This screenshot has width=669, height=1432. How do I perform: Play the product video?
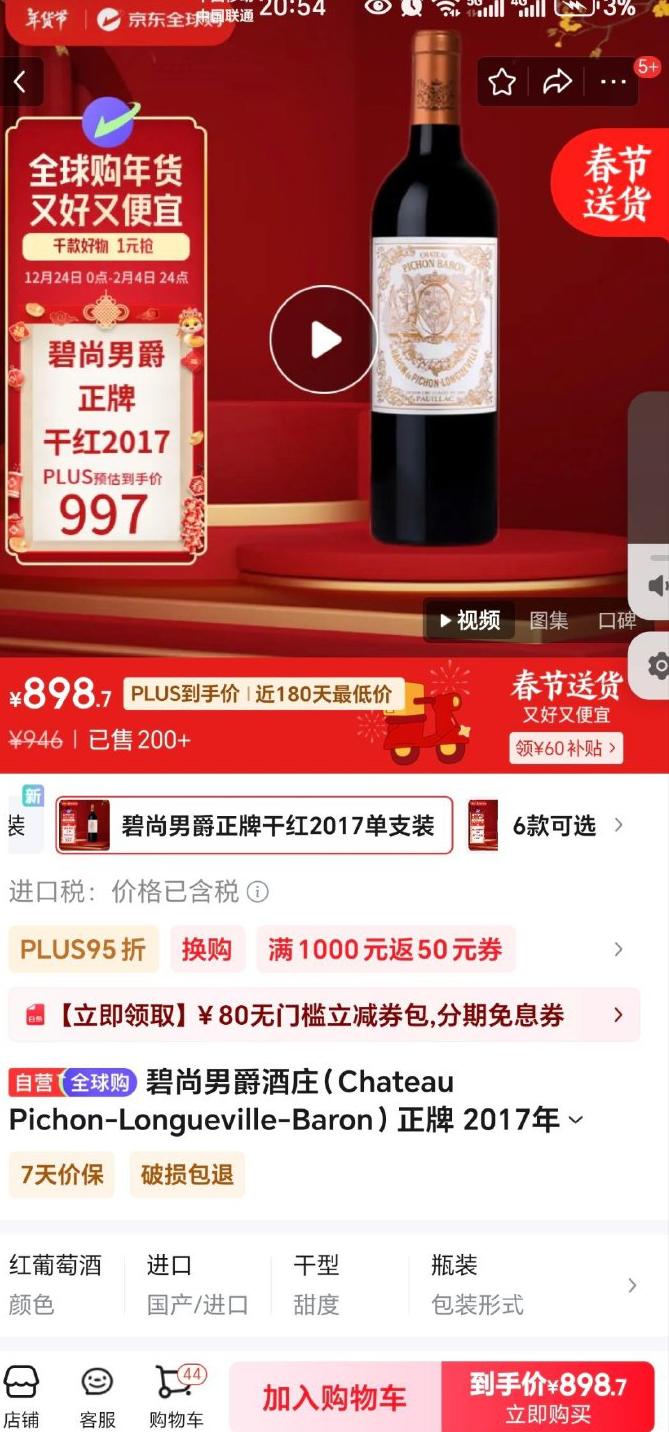coord(323,340)
